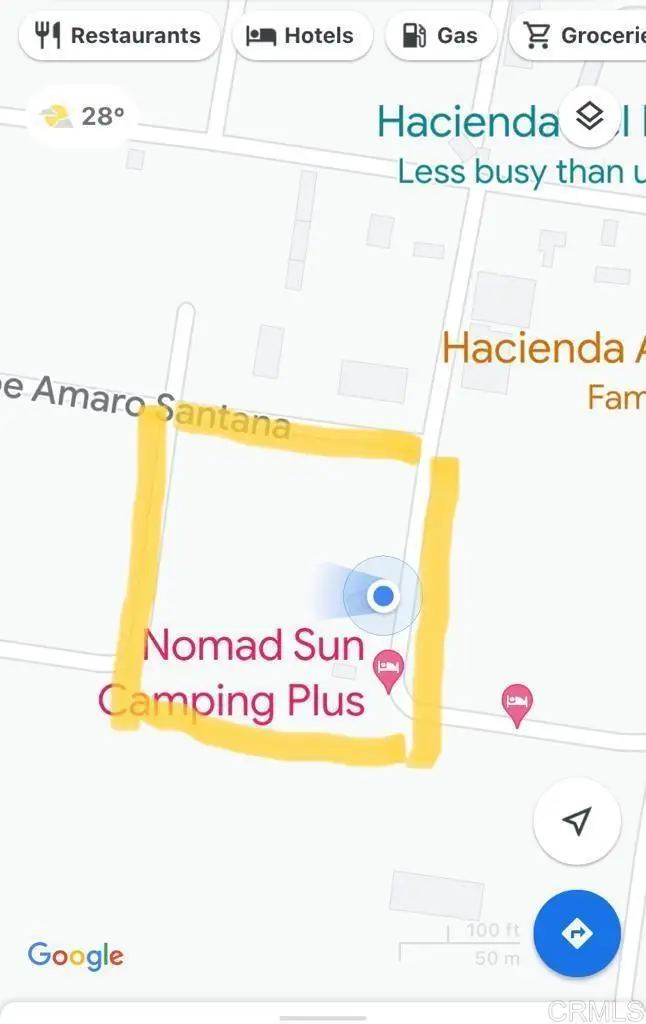Tap the unlabeled pink hotel pin
Image resolution: width=646 pixels, height=1024 pixels.
pos(516,702)
